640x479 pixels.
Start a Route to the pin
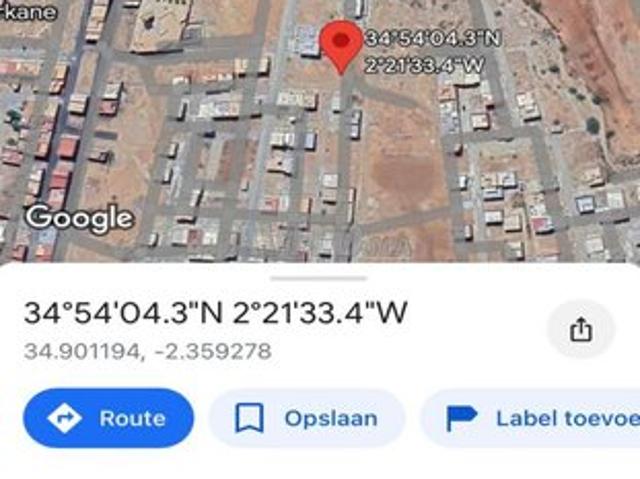pos(108,418)
